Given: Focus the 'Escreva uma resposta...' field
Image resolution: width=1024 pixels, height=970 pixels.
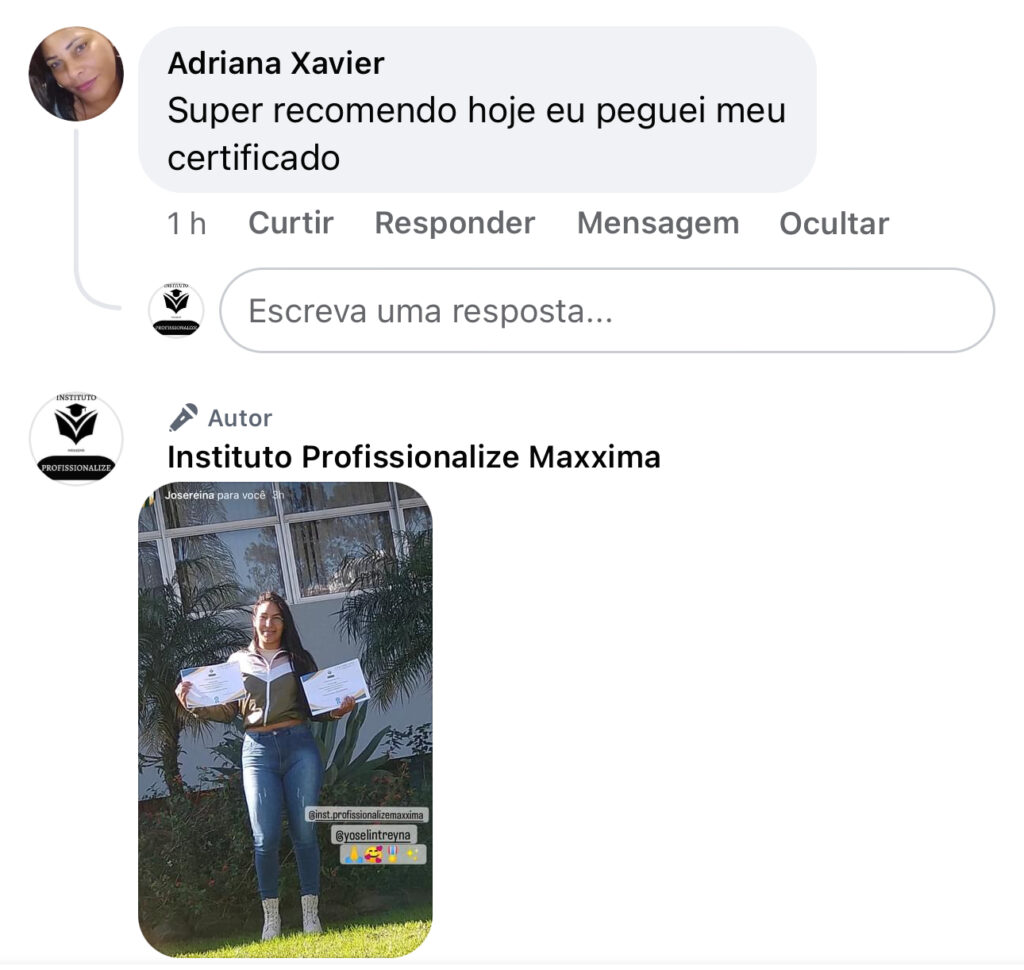Looking at the screenshot, I should (x=606, y=311).
